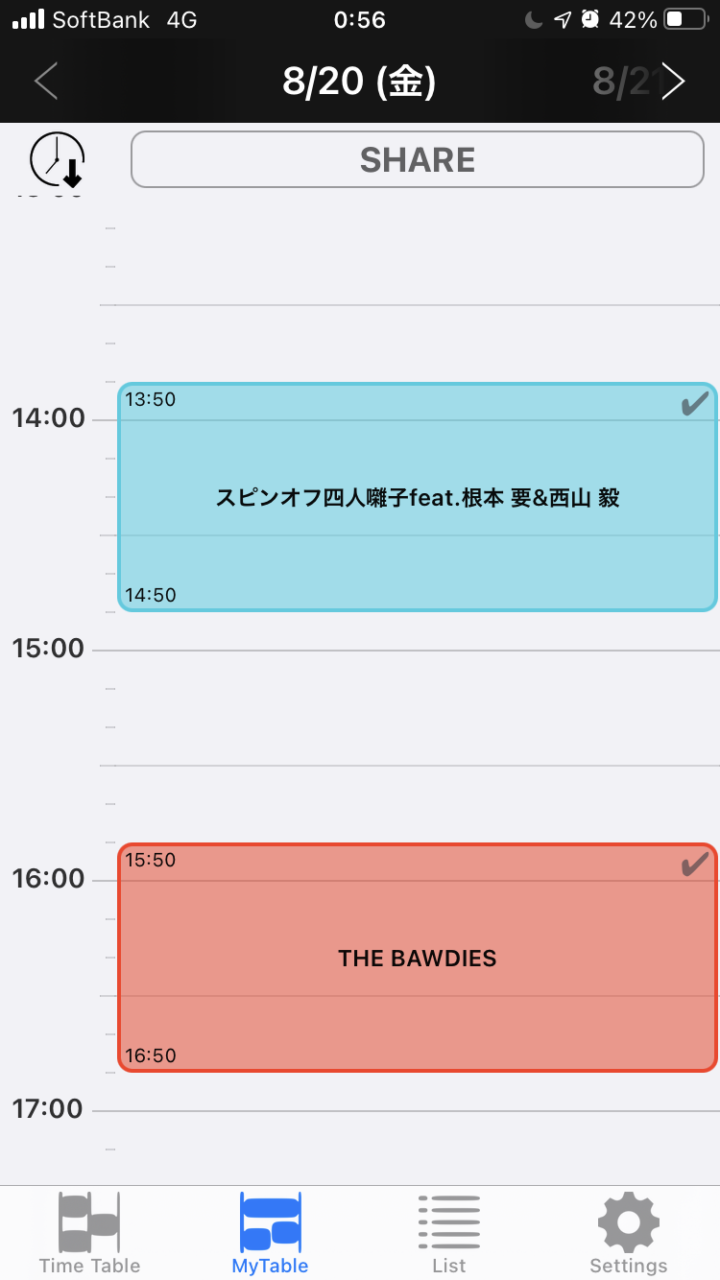Tap the SHARE button
The height and width of the screenshot is (1280, 720).
[x=417, y=160]
